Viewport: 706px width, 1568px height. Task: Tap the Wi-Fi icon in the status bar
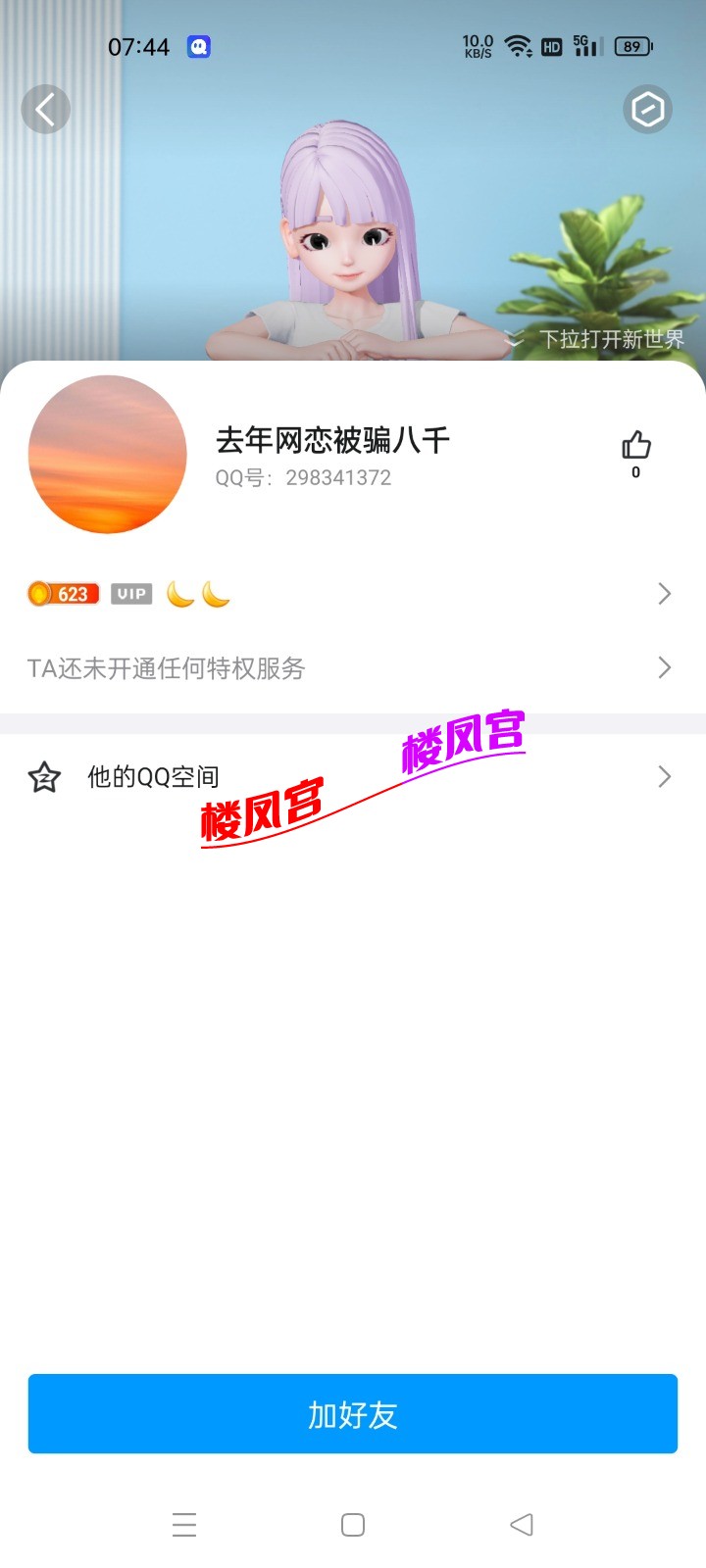pos(518,44)
